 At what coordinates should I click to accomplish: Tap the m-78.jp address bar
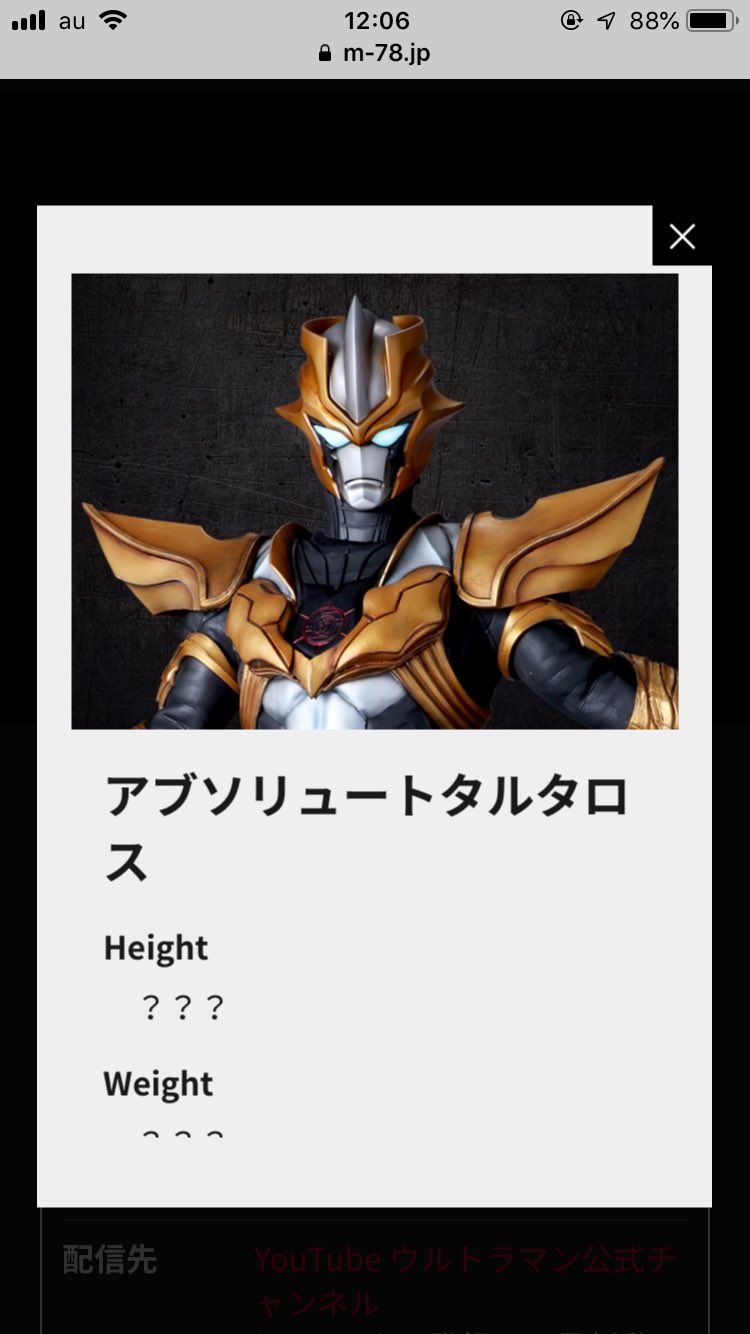(x=375, y=53)
